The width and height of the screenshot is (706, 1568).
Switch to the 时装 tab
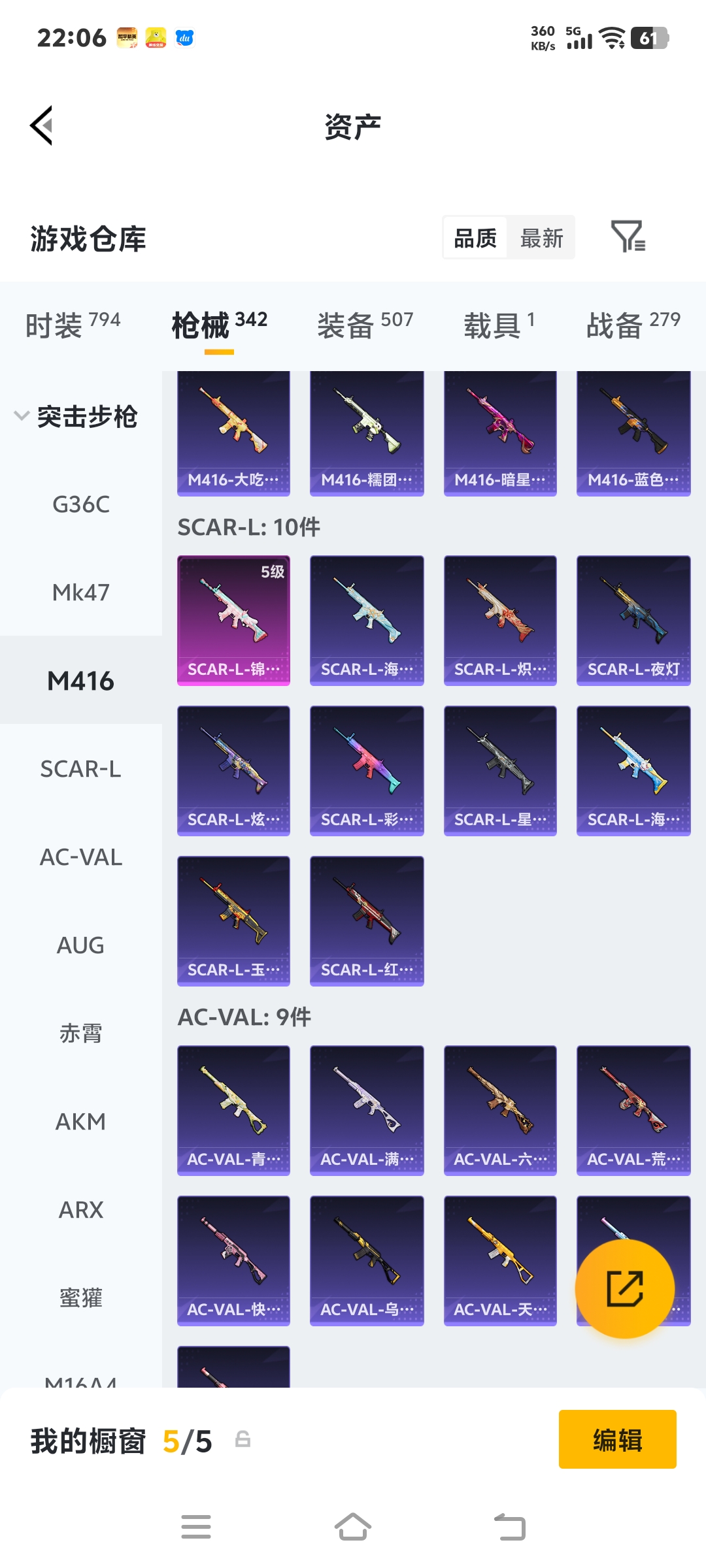[73, 325]
